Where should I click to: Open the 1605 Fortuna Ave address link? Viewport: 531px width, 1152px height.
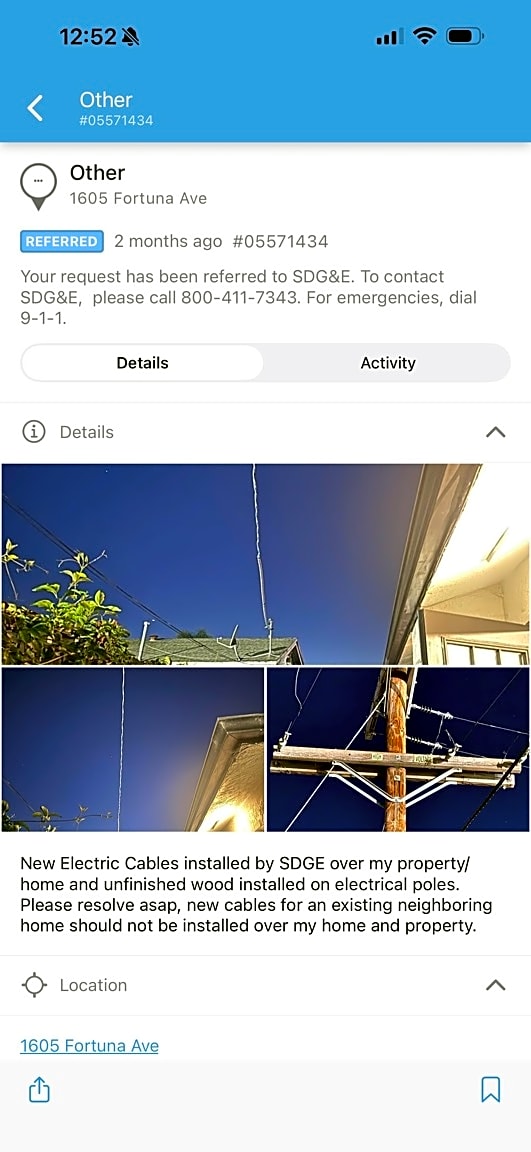(89, 1045)
